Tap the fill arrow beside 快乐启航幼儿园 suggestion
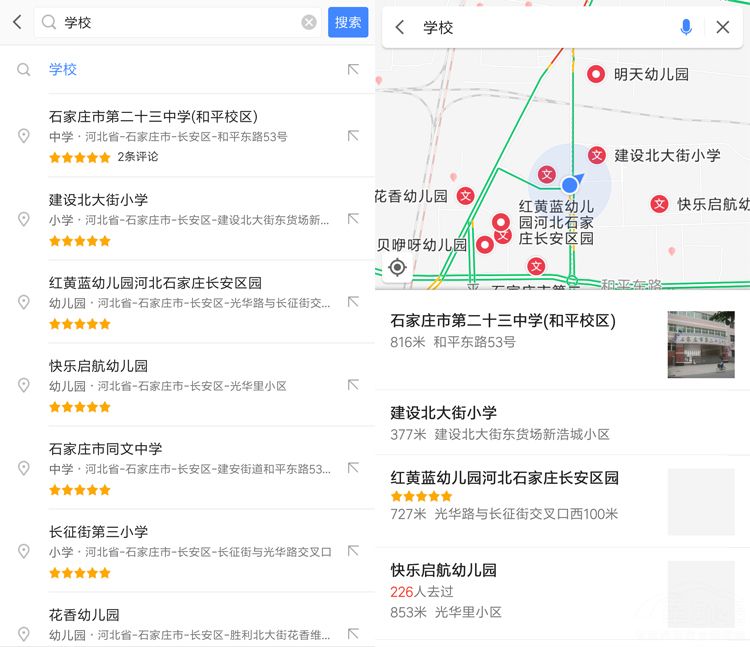 click(x=353, y=385)
